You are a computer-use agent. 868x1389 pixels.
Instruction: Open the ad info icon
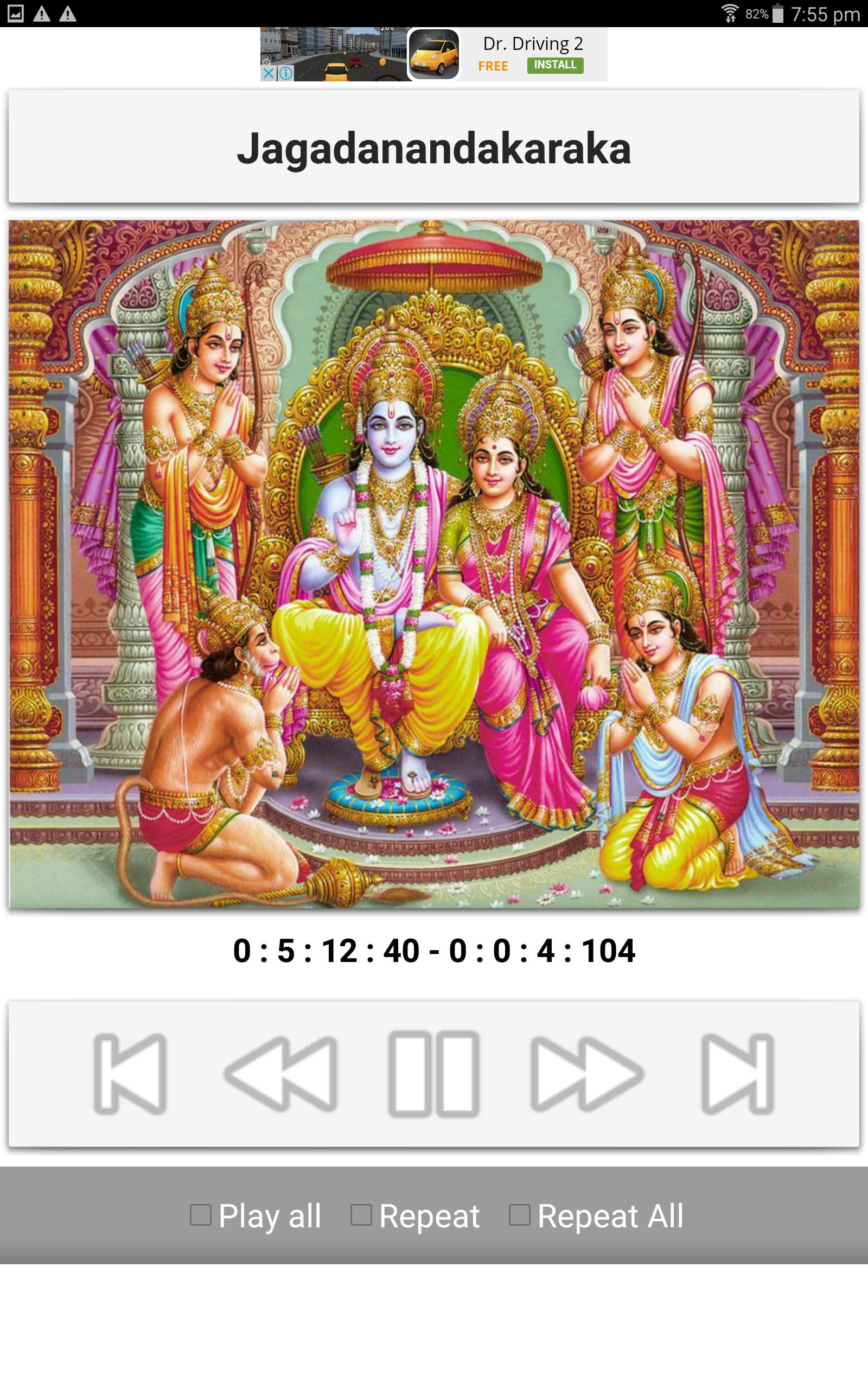[x=286, y=73]
